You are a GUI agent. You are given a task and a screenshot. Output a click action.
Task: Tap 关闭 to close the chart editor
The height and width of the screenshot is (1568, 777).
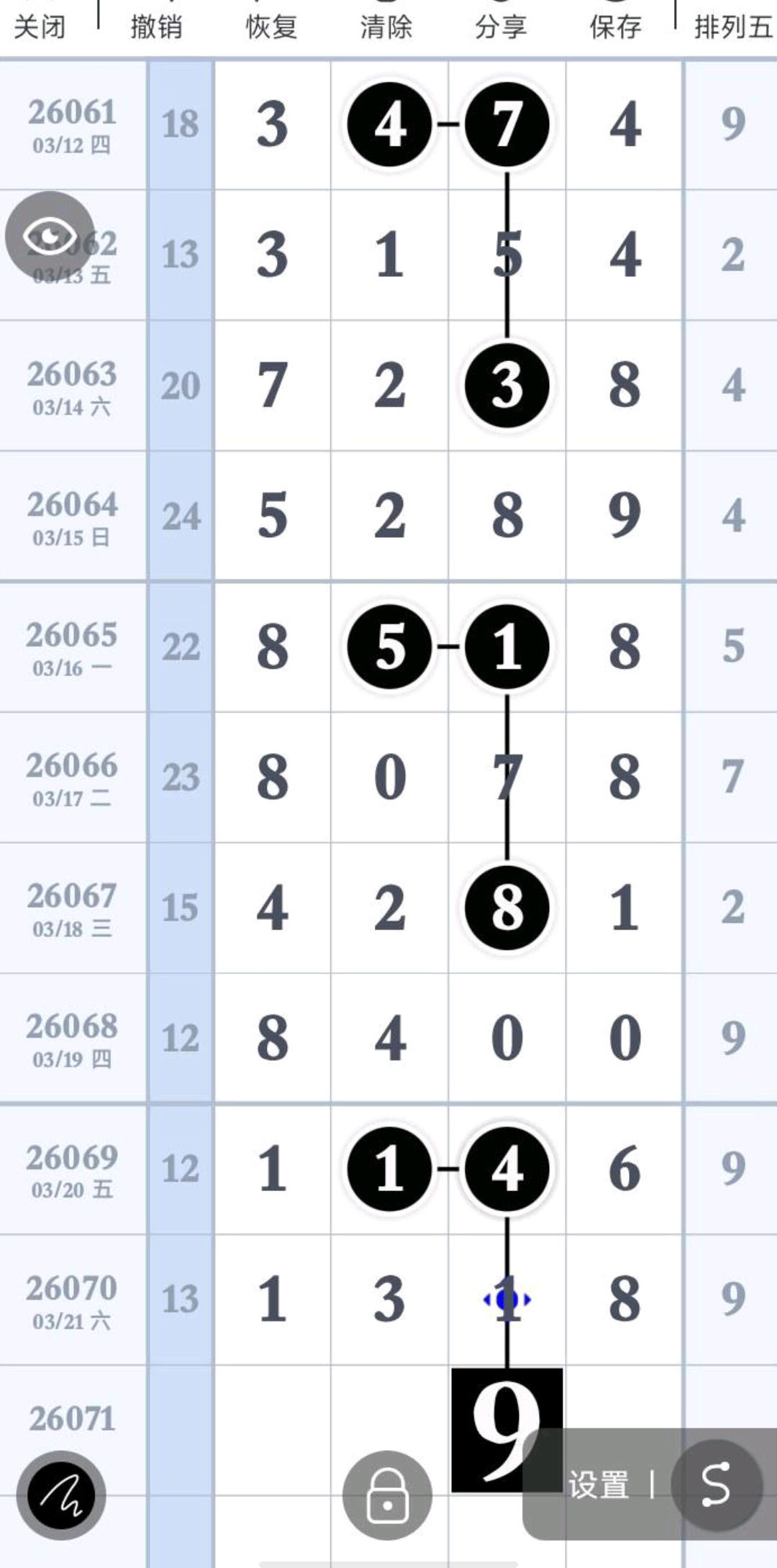pos(40,26)
